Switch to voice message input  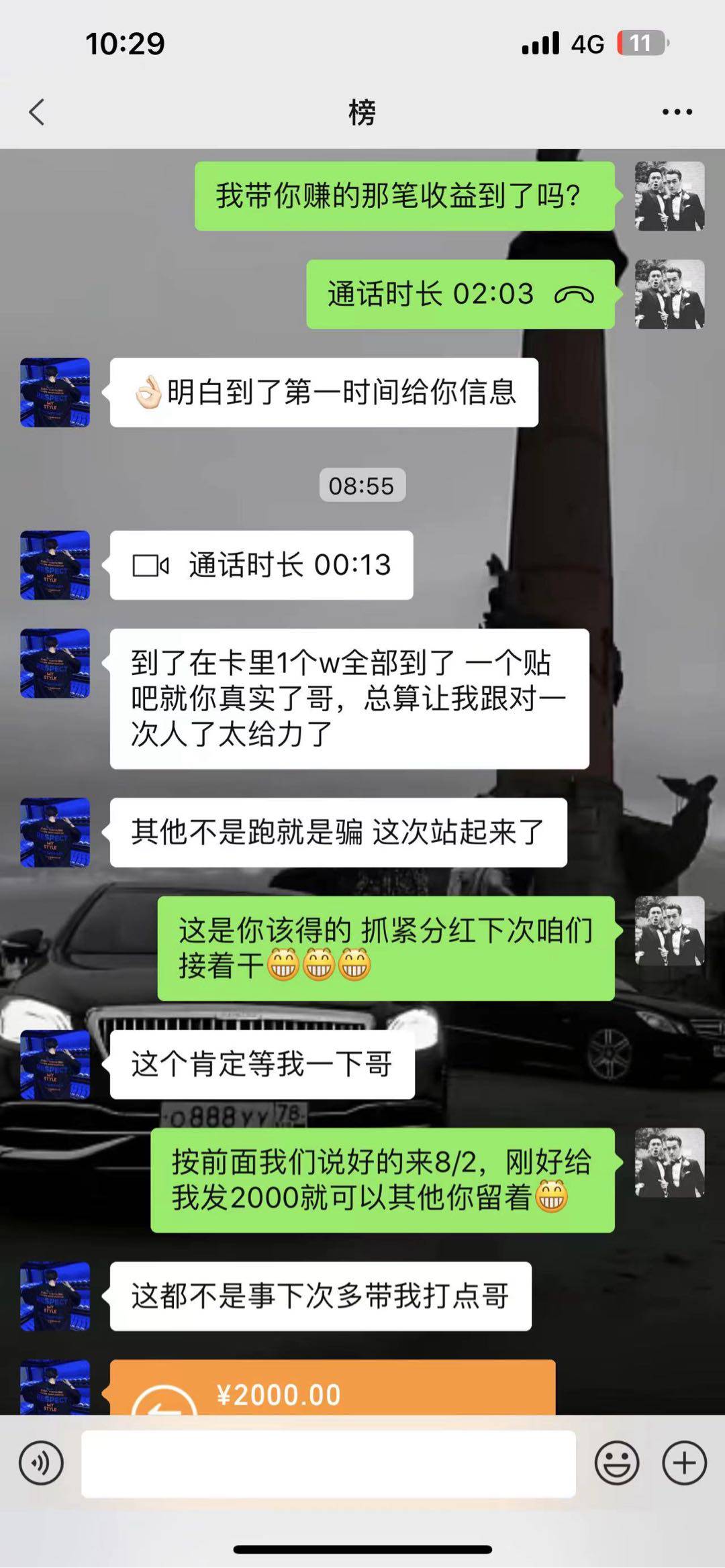(41, 1463)
